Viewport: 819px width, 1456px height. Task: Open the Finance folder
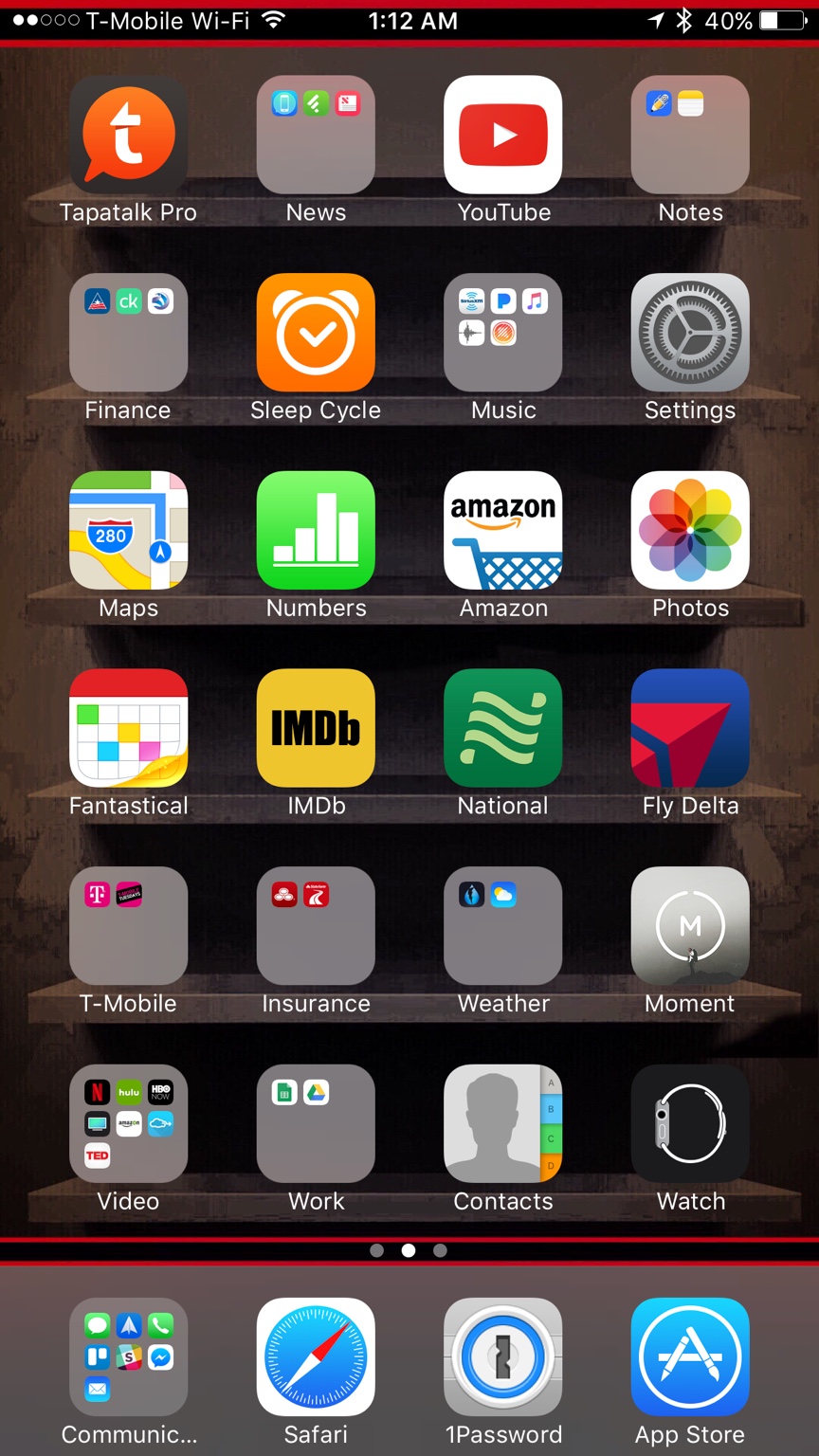(x=128, y=333)
